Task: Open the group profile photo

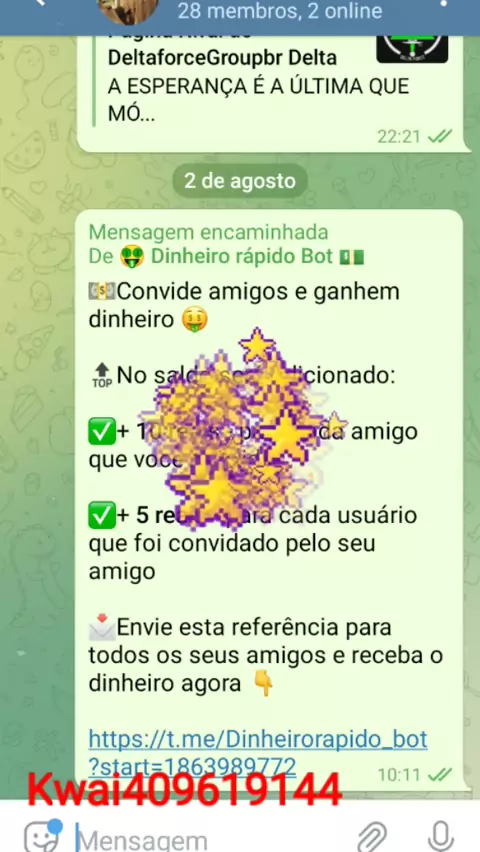Action: click(x=128, y=9)
